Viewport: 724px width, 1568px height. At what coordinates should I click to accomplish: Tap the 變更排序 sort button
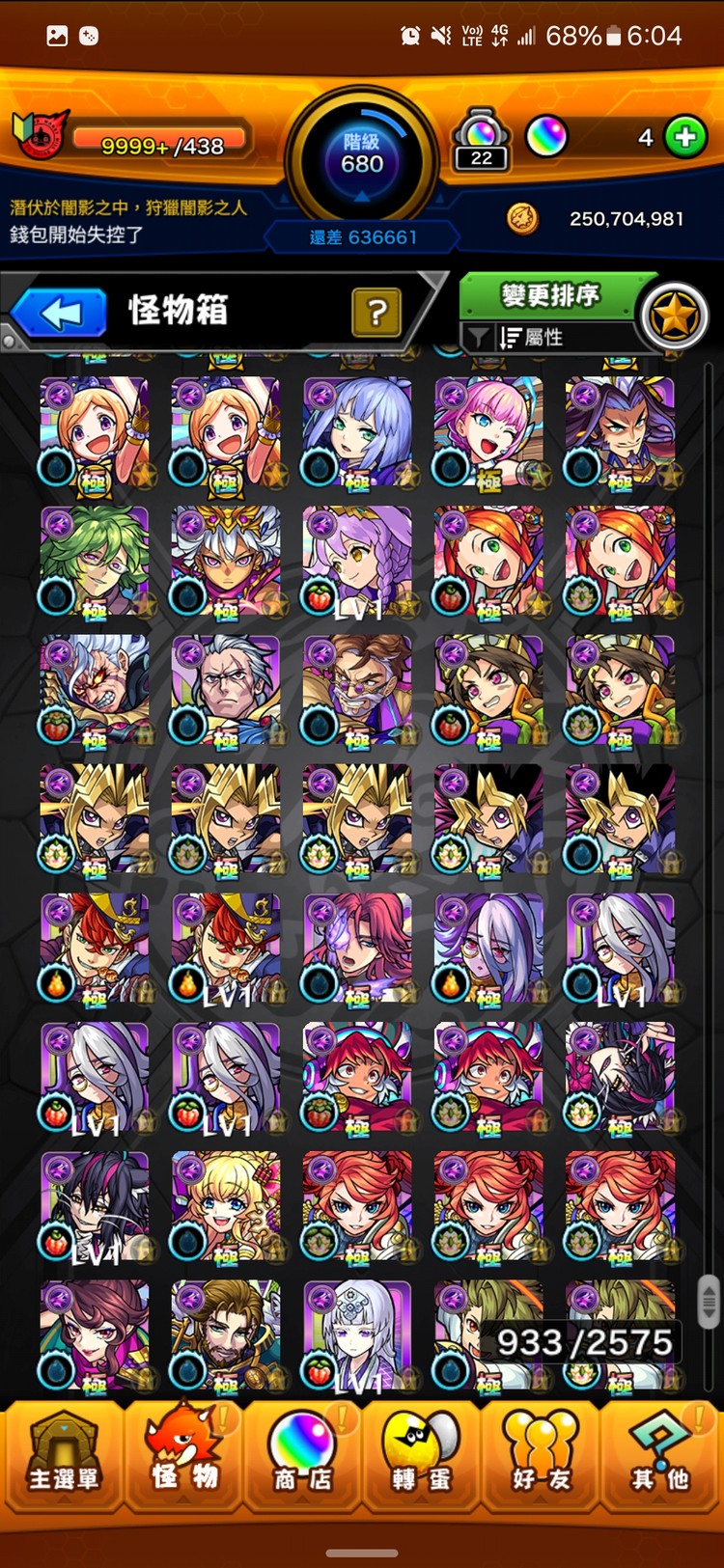pyautogui.click(x=549, y=294)
